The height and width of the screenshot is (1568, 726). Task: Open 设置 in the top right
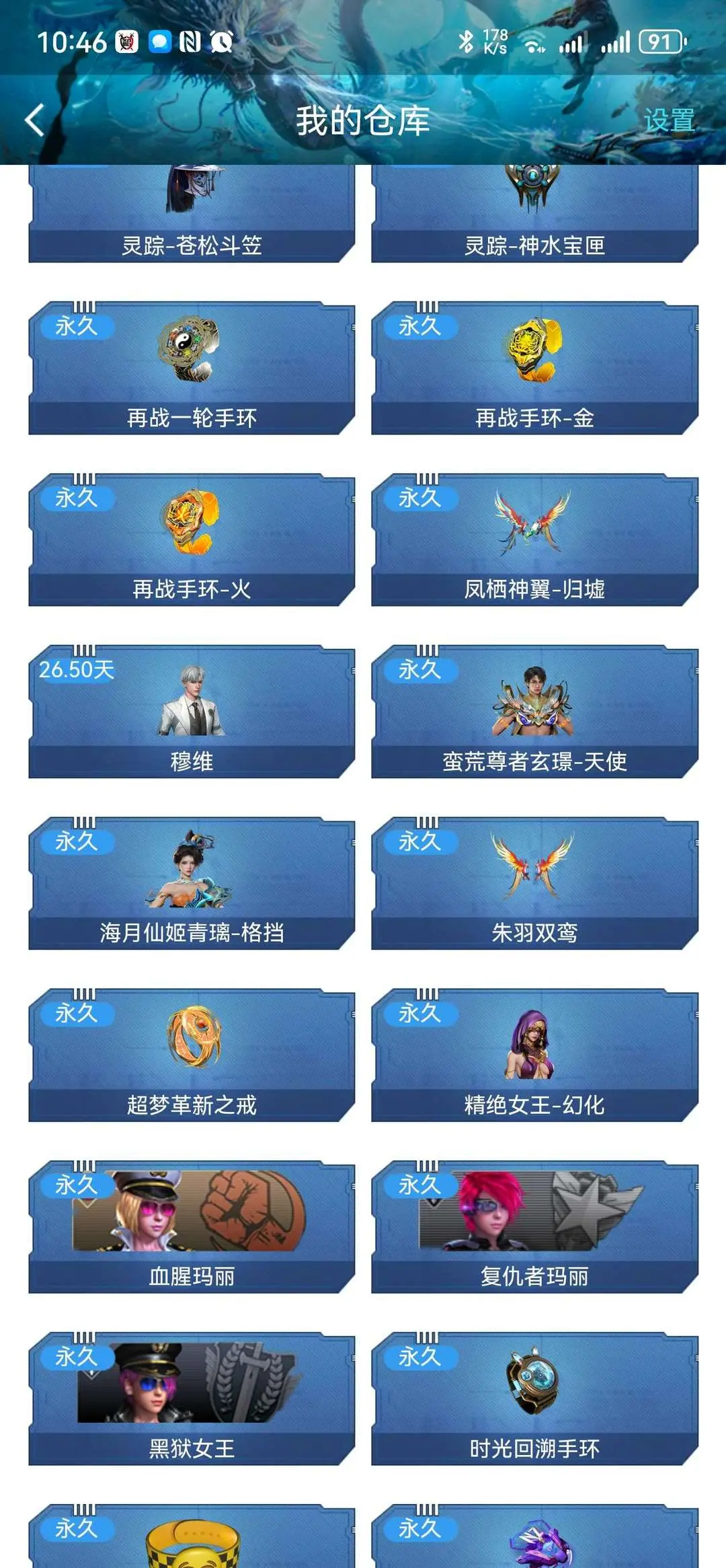(x=668, y=120)
